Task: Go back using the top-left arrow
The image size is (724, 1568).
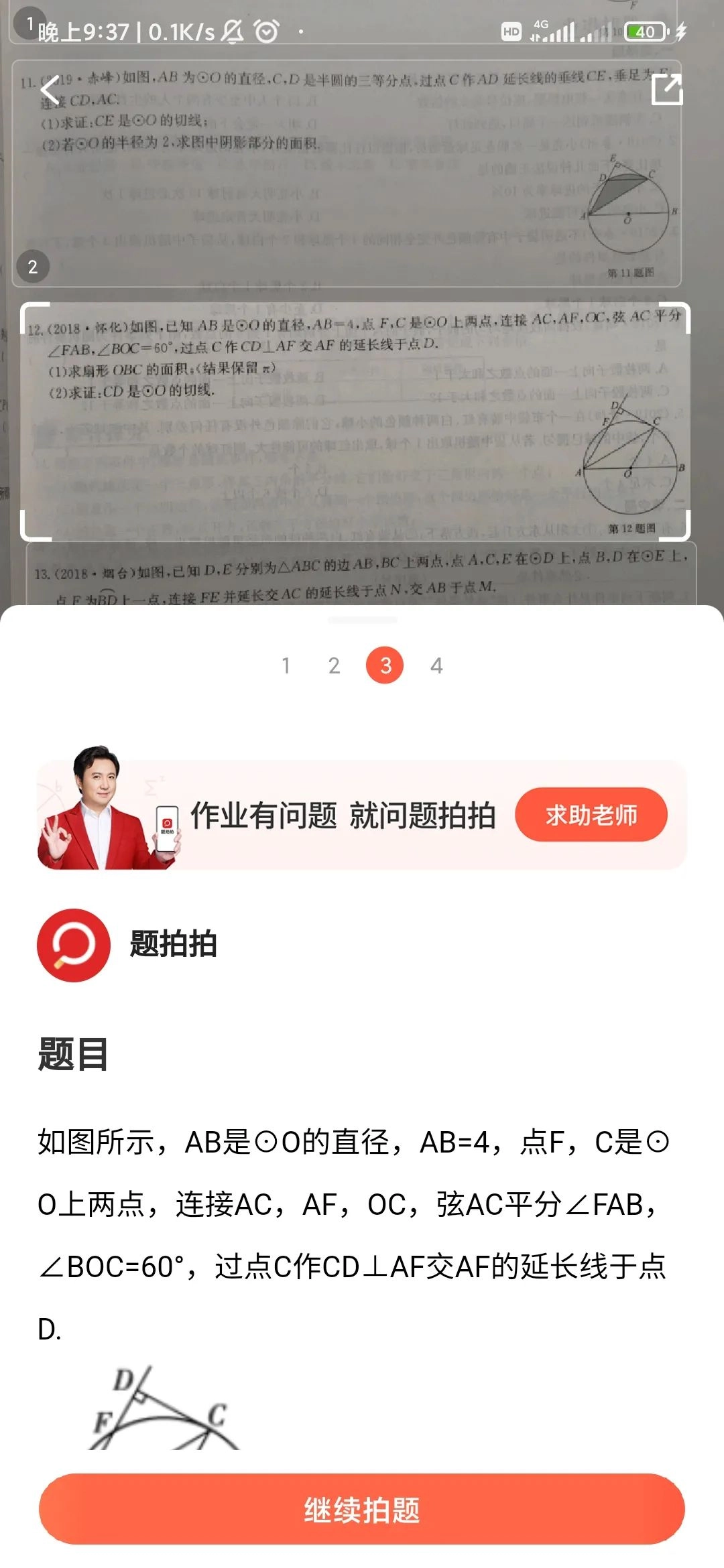Action: (x=51, y=90)
